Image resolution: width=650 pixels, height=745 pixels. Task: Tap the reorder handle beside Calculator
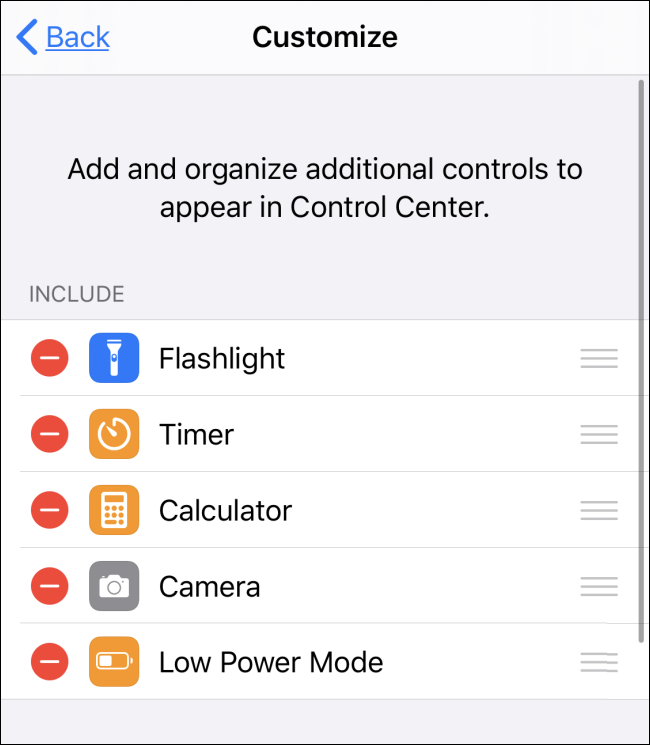tap(599, 510)
